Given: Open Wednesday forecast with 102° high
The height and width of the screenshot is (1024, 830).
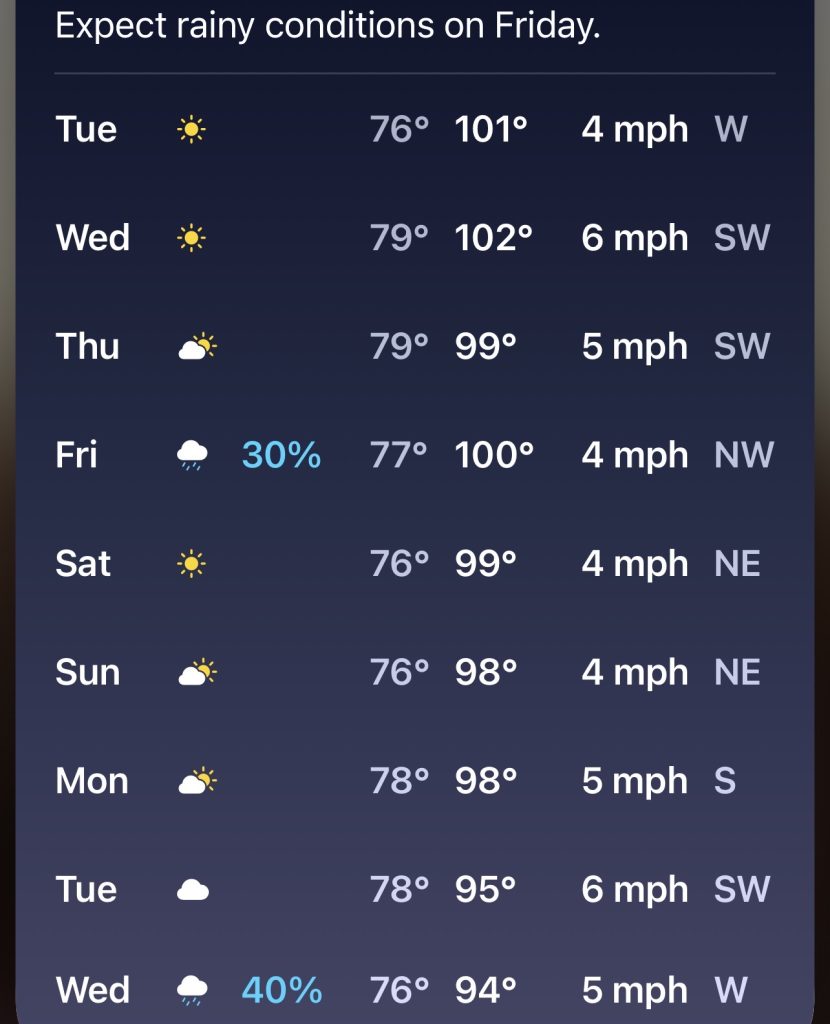Looking at the screenshot, I should tap(415, 238).
